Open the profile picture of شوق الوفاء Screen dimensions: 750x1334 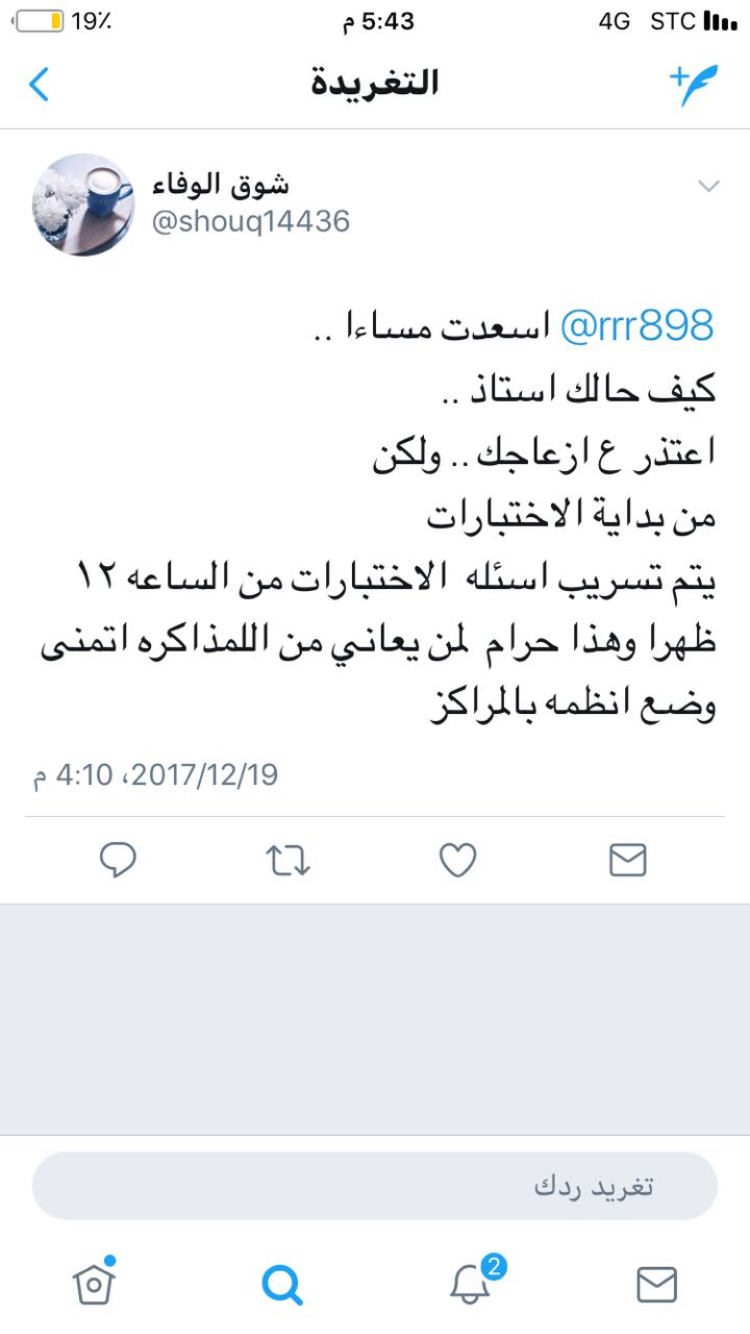pyautogui.click(x=84, y=204)
